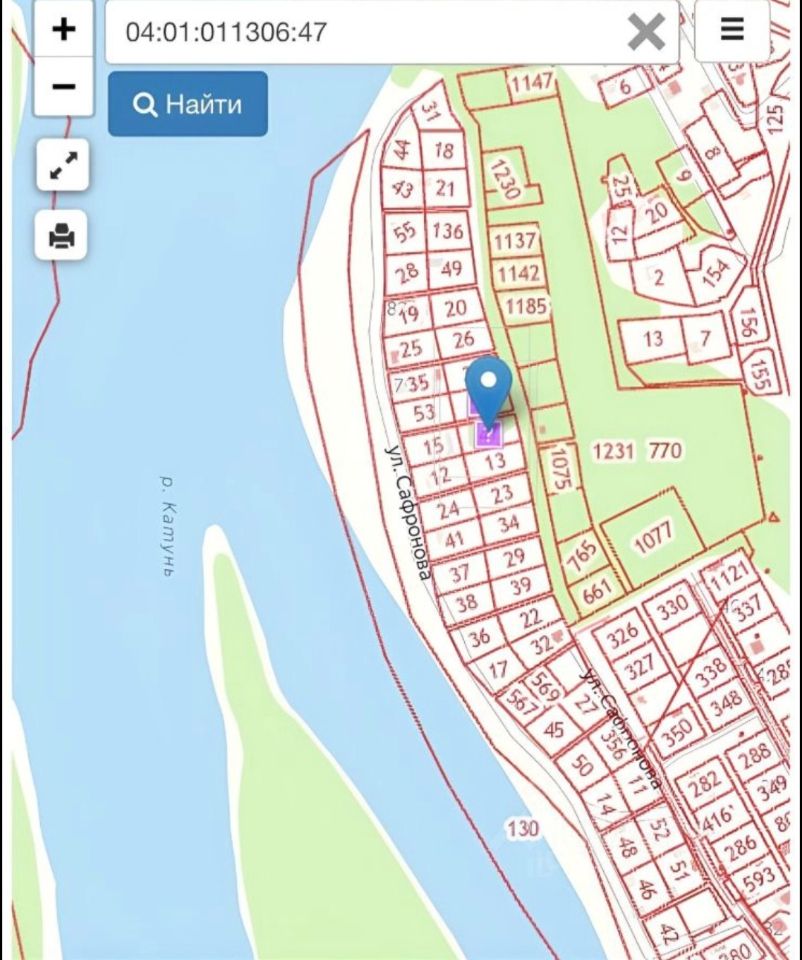Zoom out of the map
Viewport: 802px width, 960px height.
click(x=63, y=87)
